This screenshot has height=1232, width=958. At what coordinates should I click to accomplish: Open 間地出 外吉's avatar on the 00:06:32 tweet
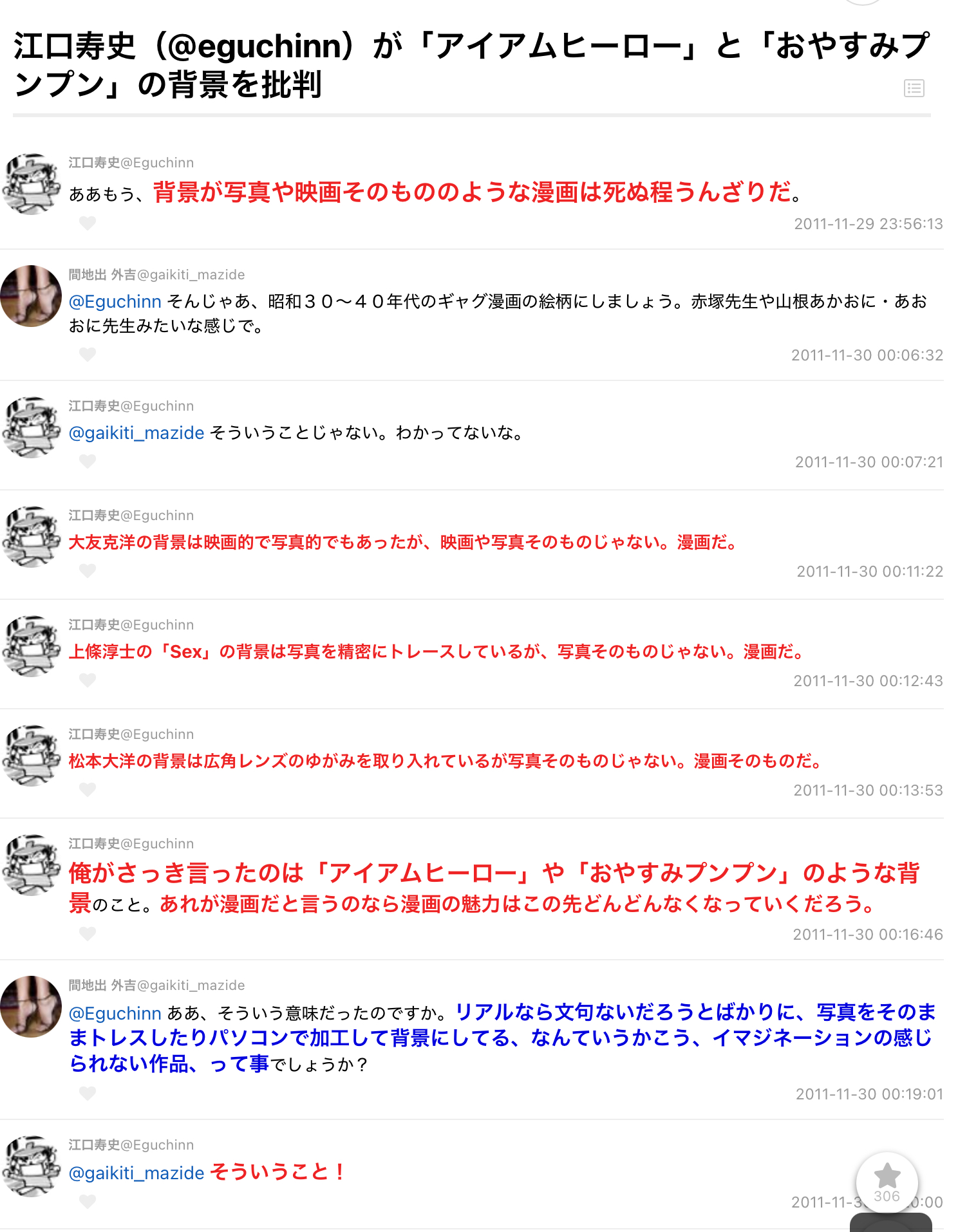[31, 296]
